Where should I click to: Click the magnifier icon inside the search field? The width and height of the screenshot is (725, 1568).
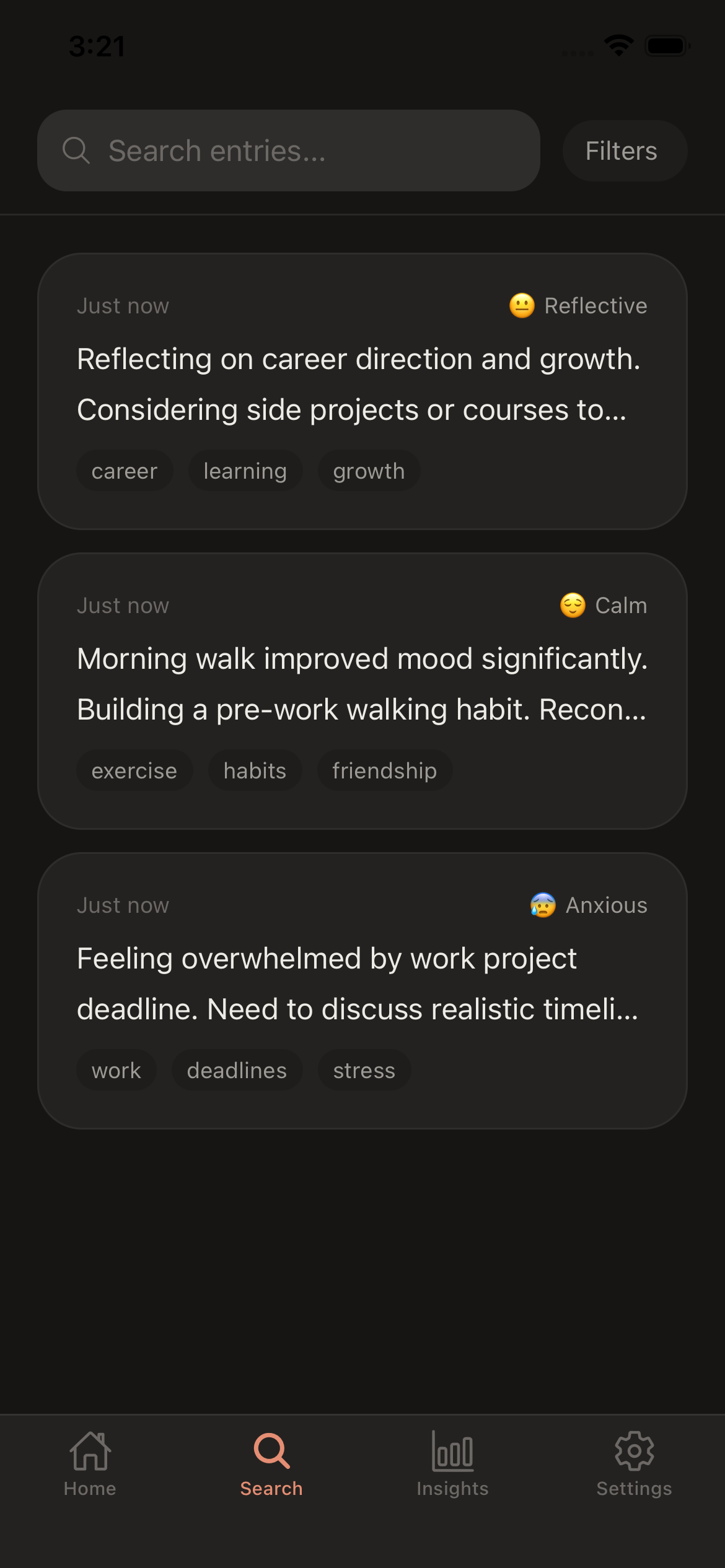point(76,150)
